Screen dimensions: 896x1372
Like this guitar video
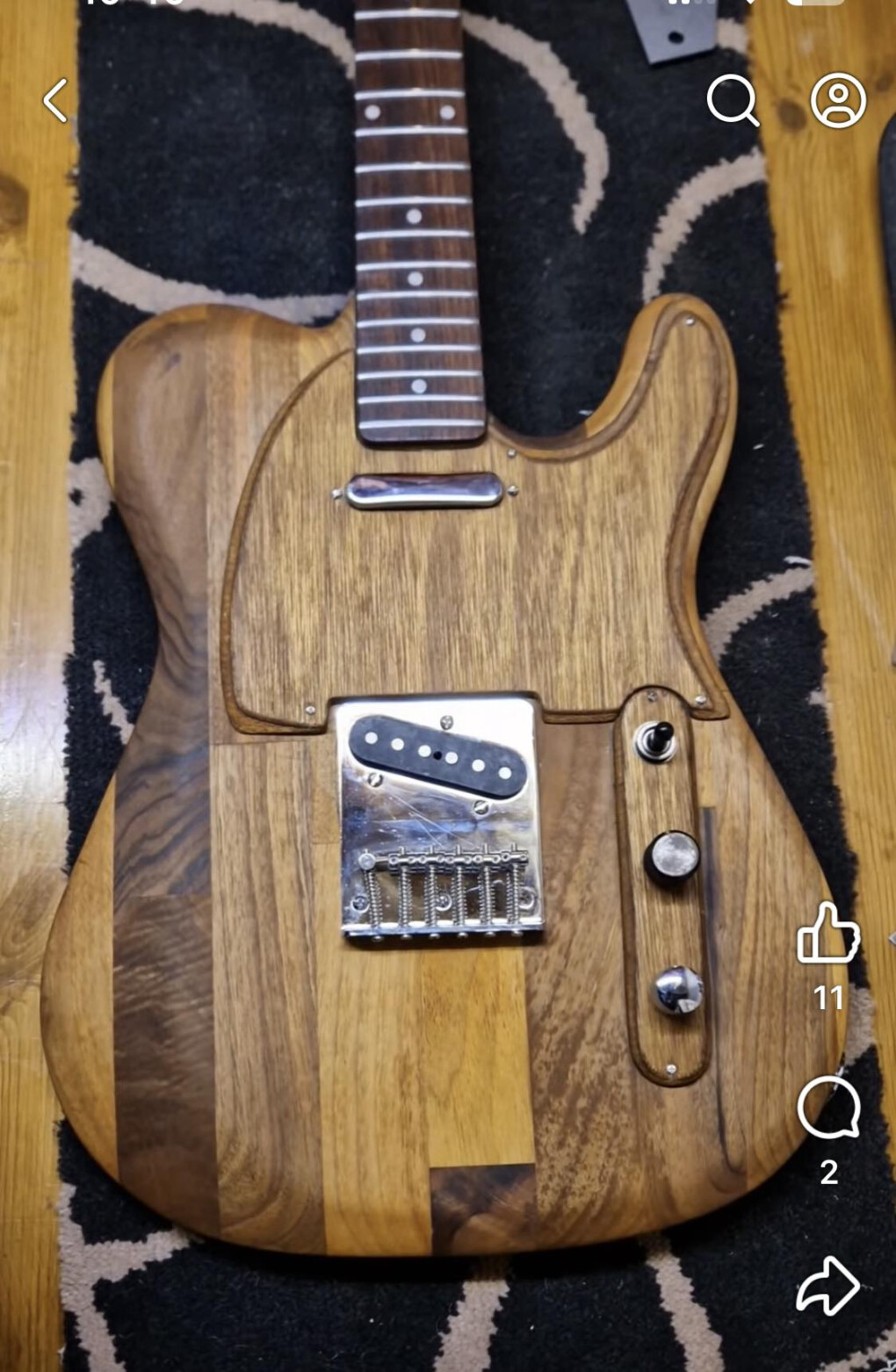(x=827, y=935)
